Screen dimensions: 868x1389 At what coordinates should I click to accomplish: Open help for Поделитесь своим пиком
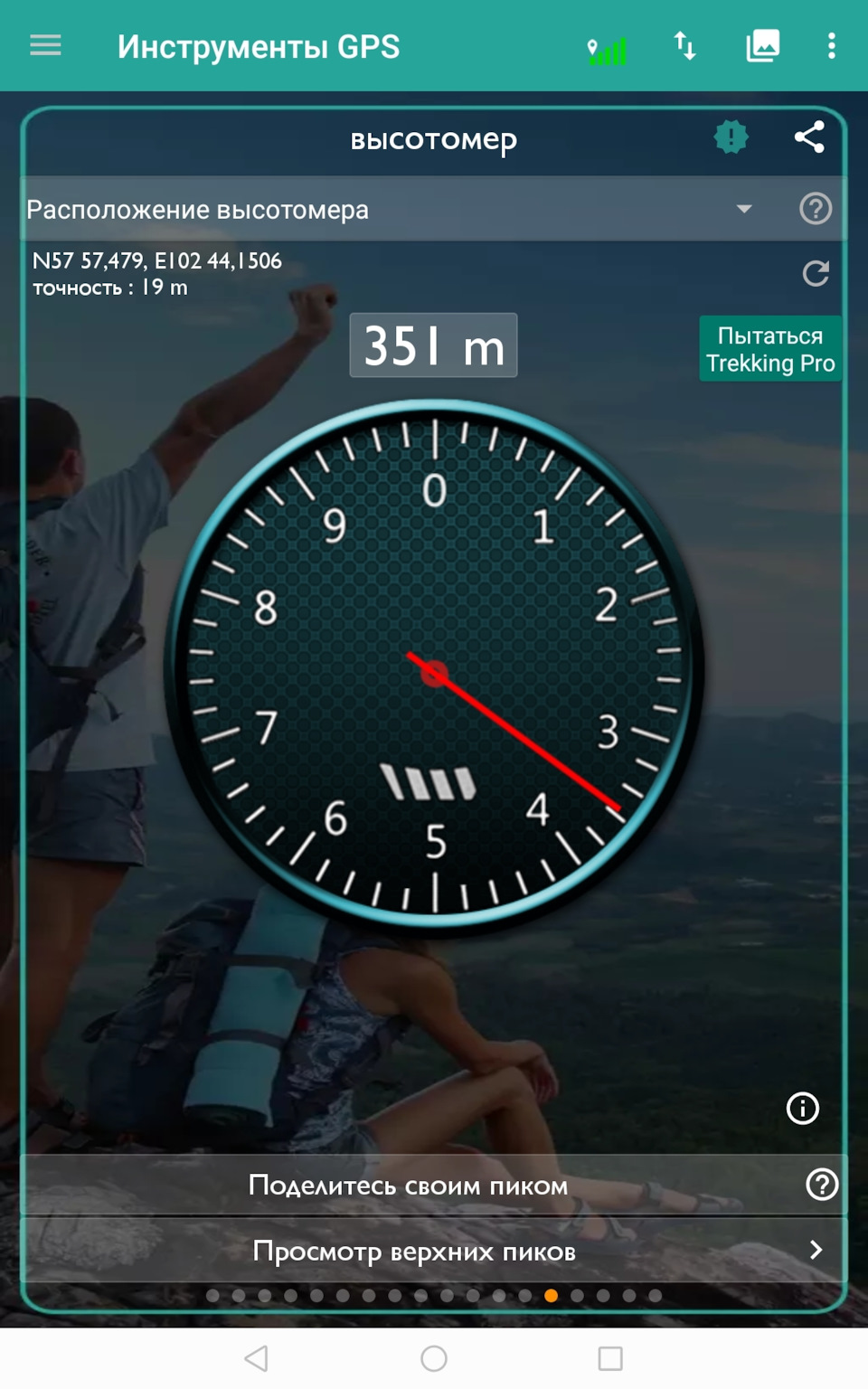821,1184
